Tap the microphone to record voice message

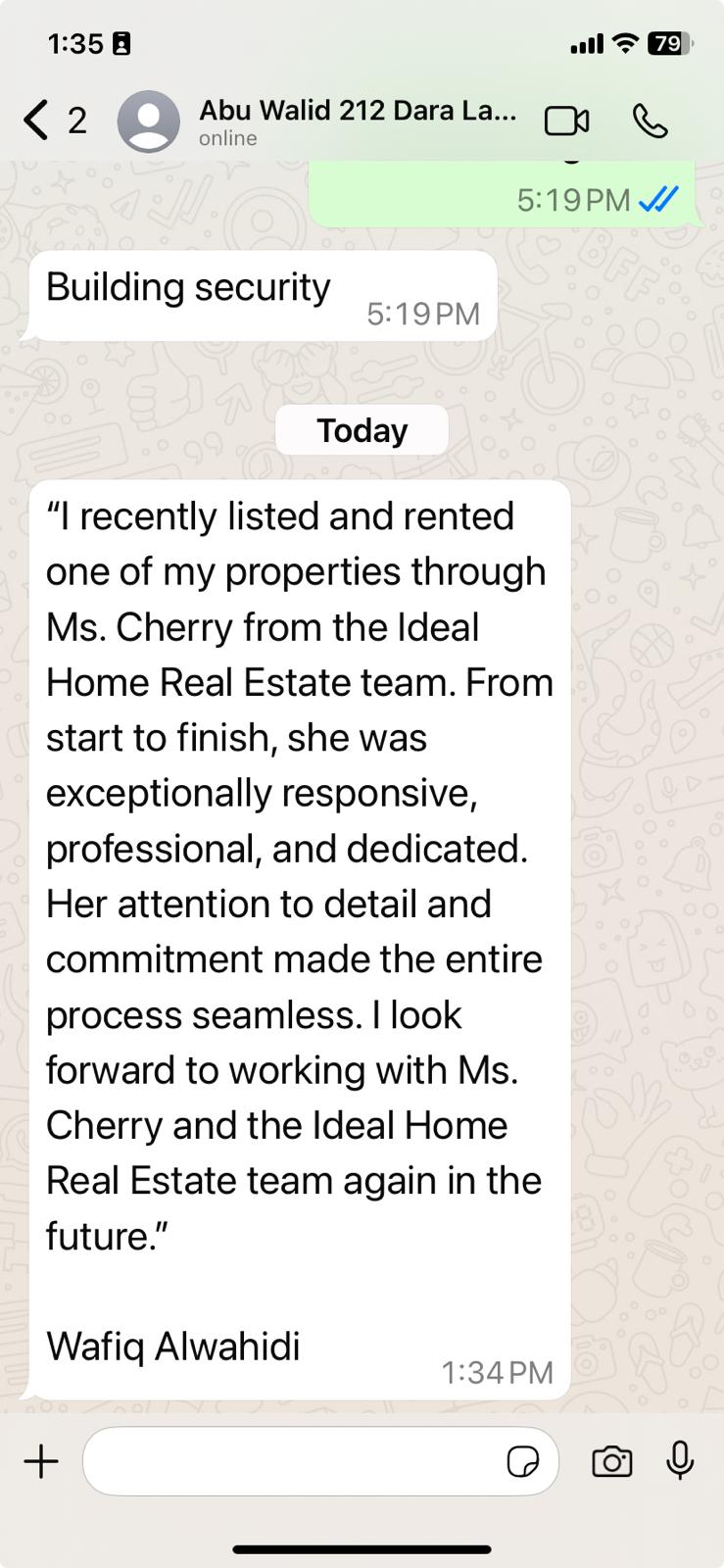pyautogui.click(x=680, y=1461)
